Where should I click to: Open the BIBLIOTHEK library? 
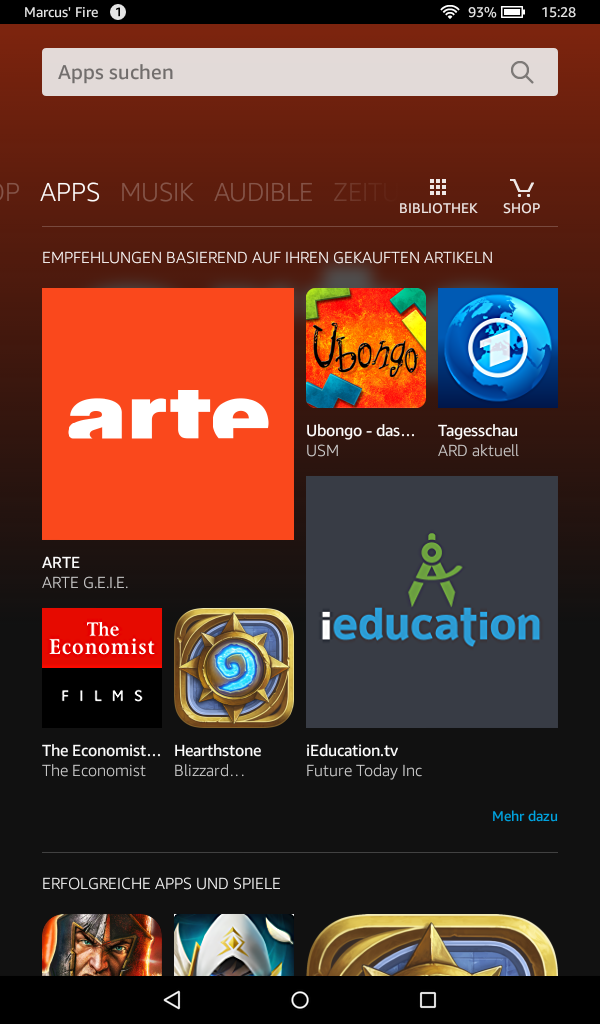438,197
